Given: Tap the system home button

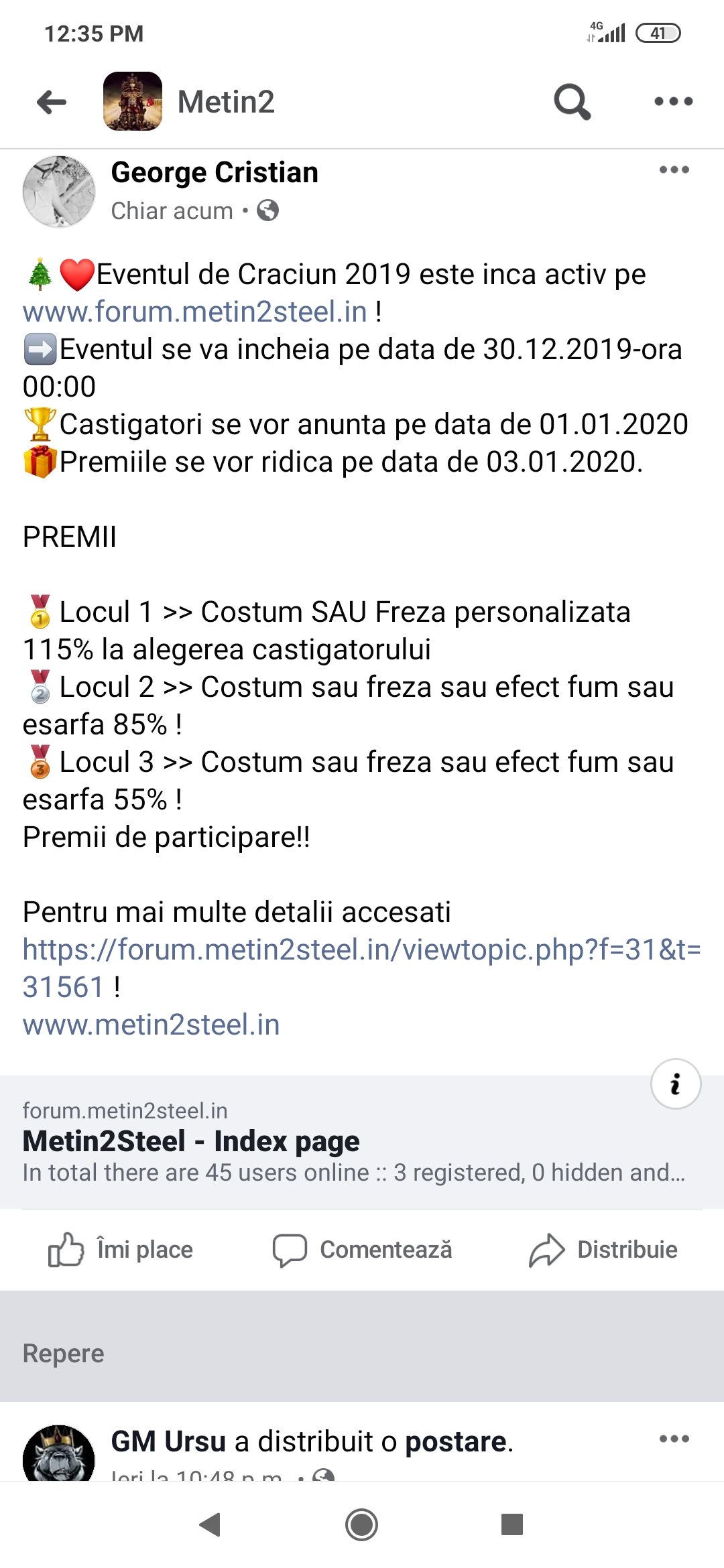Looking at the screenshot, I should [361, 1524].
